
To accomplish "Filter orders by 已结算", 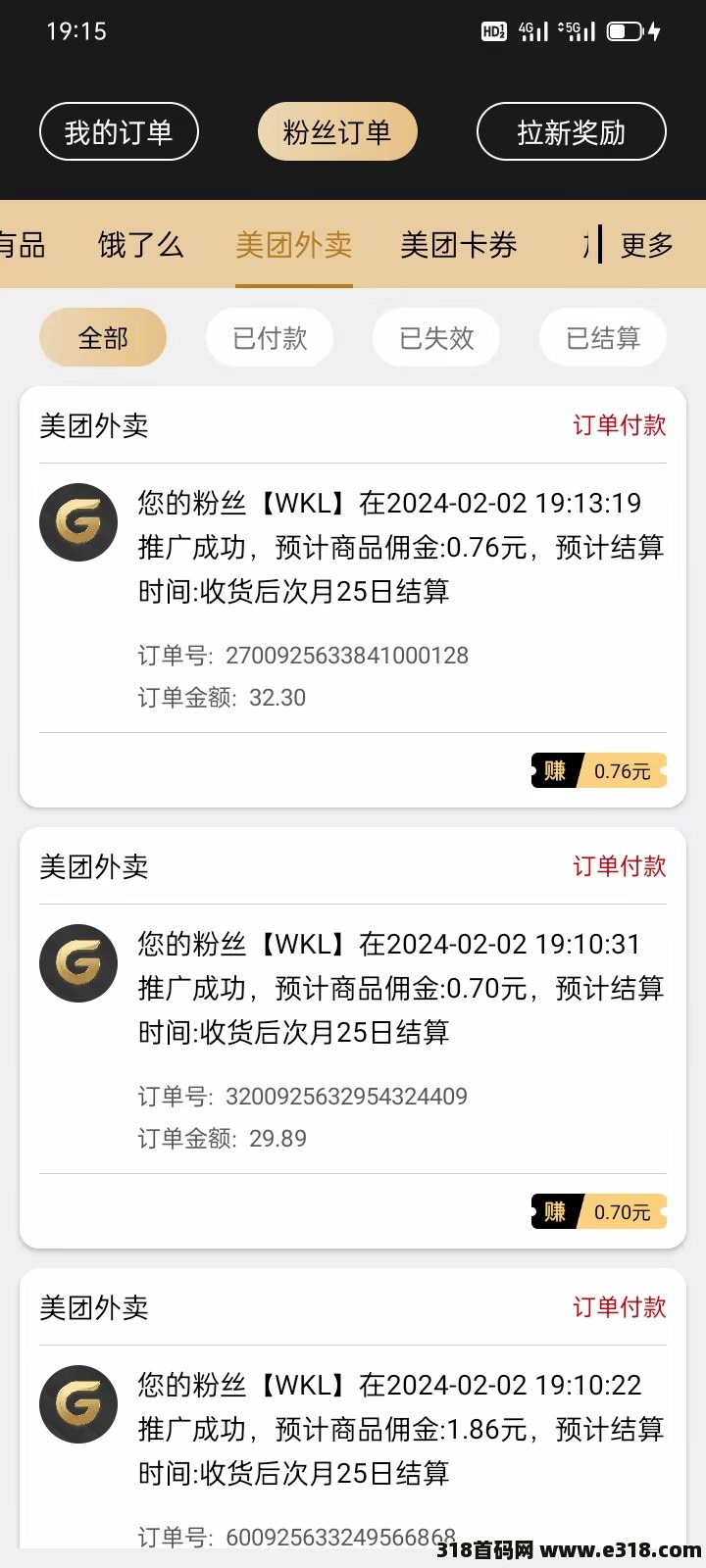I will tap(603, 338).
